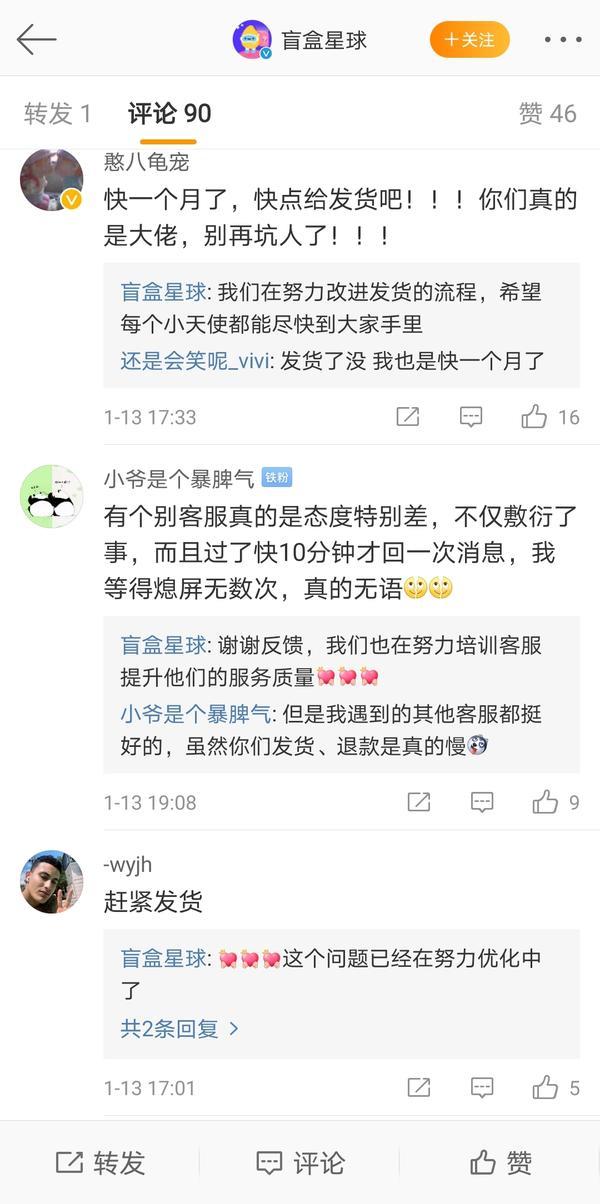Viewport: 600px width, 1204px height.
Task: Switch to the 转发 1 tab
Action: pyautogui.click(x=58, y=114)
